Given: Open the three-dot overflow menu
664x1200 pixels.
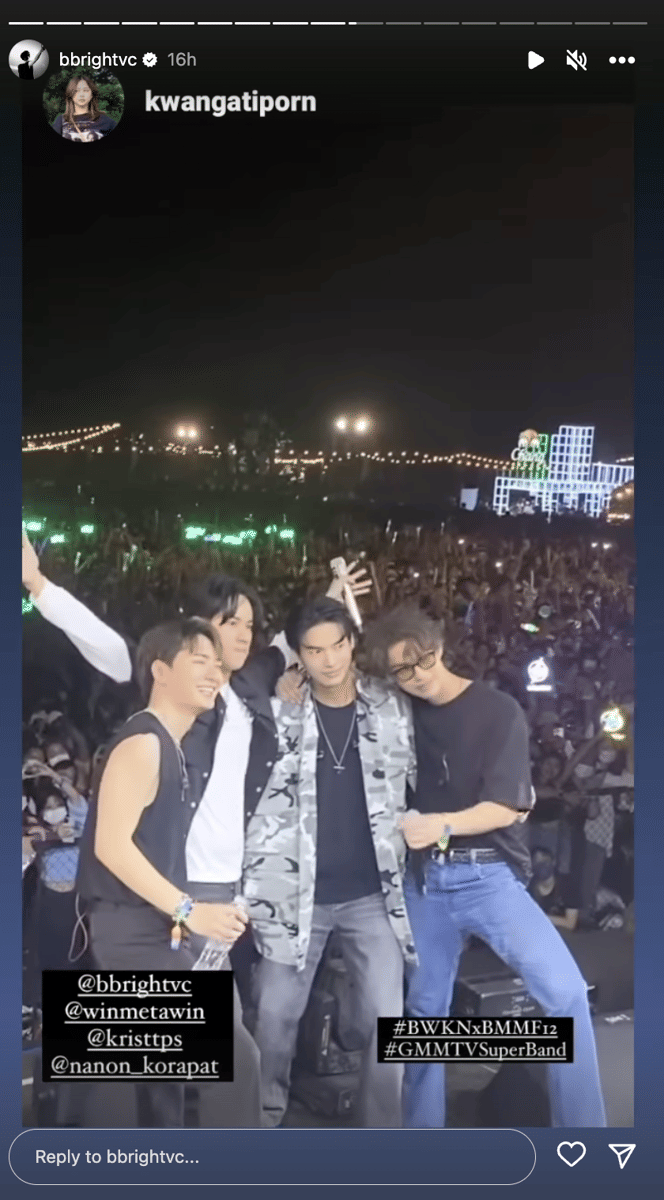Looking at the screenshot, I should [621, 60].
